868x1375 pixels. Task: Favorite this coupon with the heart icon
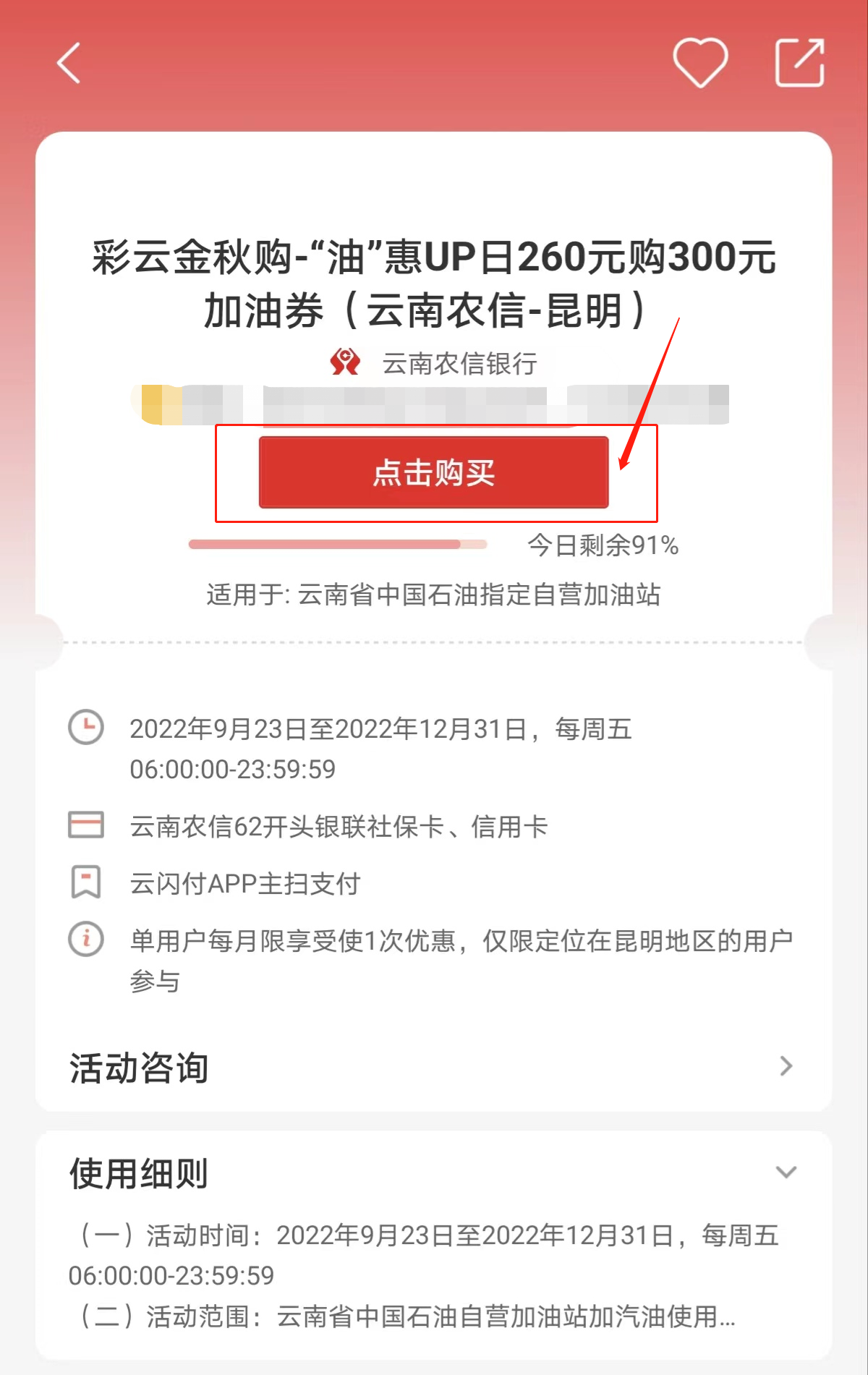700,63
